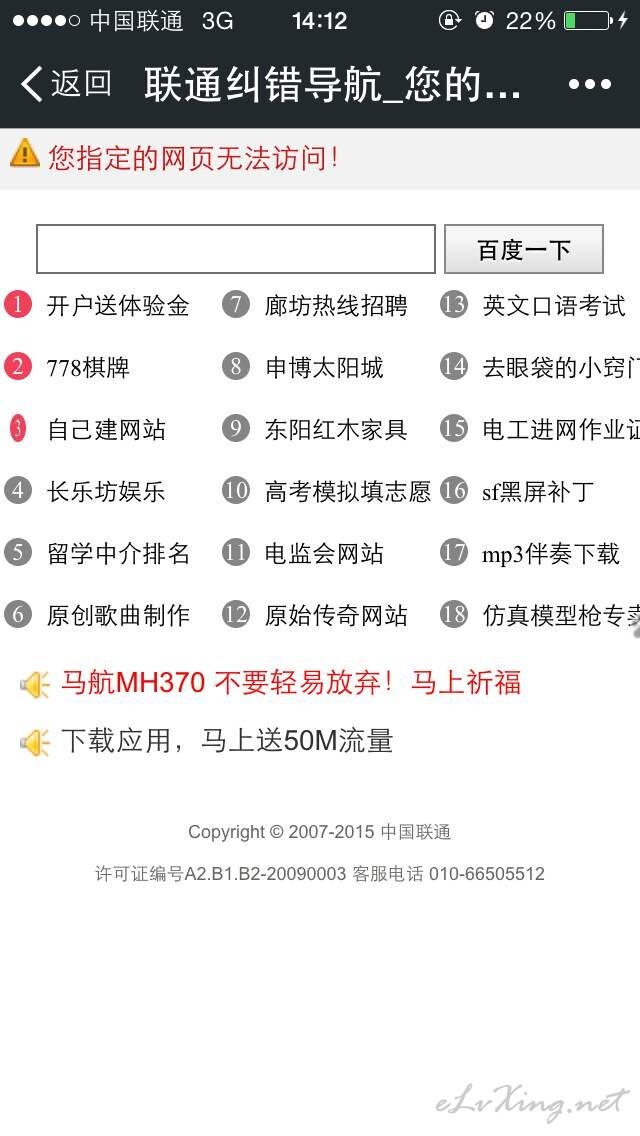Open 英文口语考试 link
Screen dimensions: 640x1136
click(554, 306)
